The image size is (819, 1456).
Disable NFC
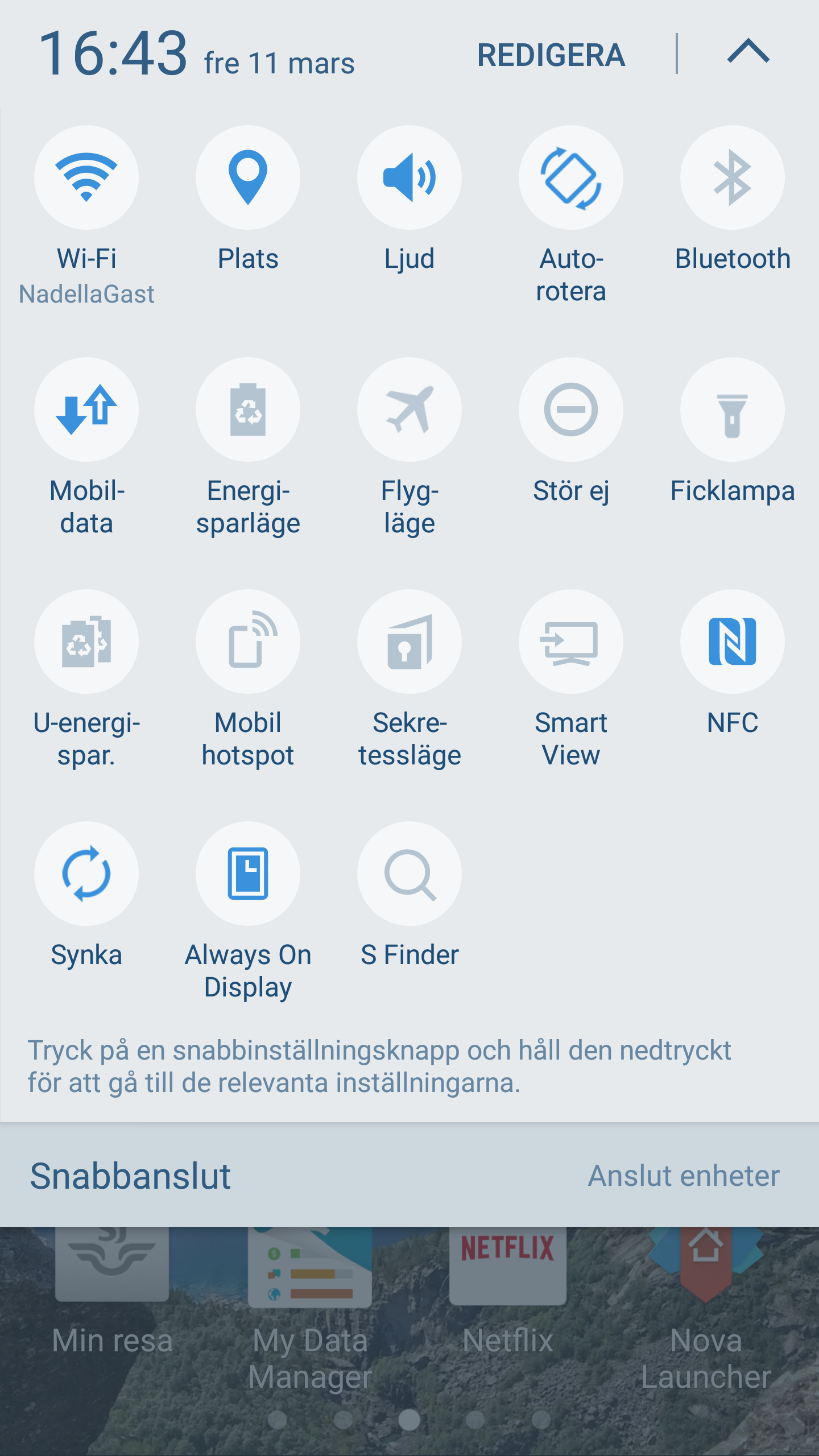click(733, 642)
